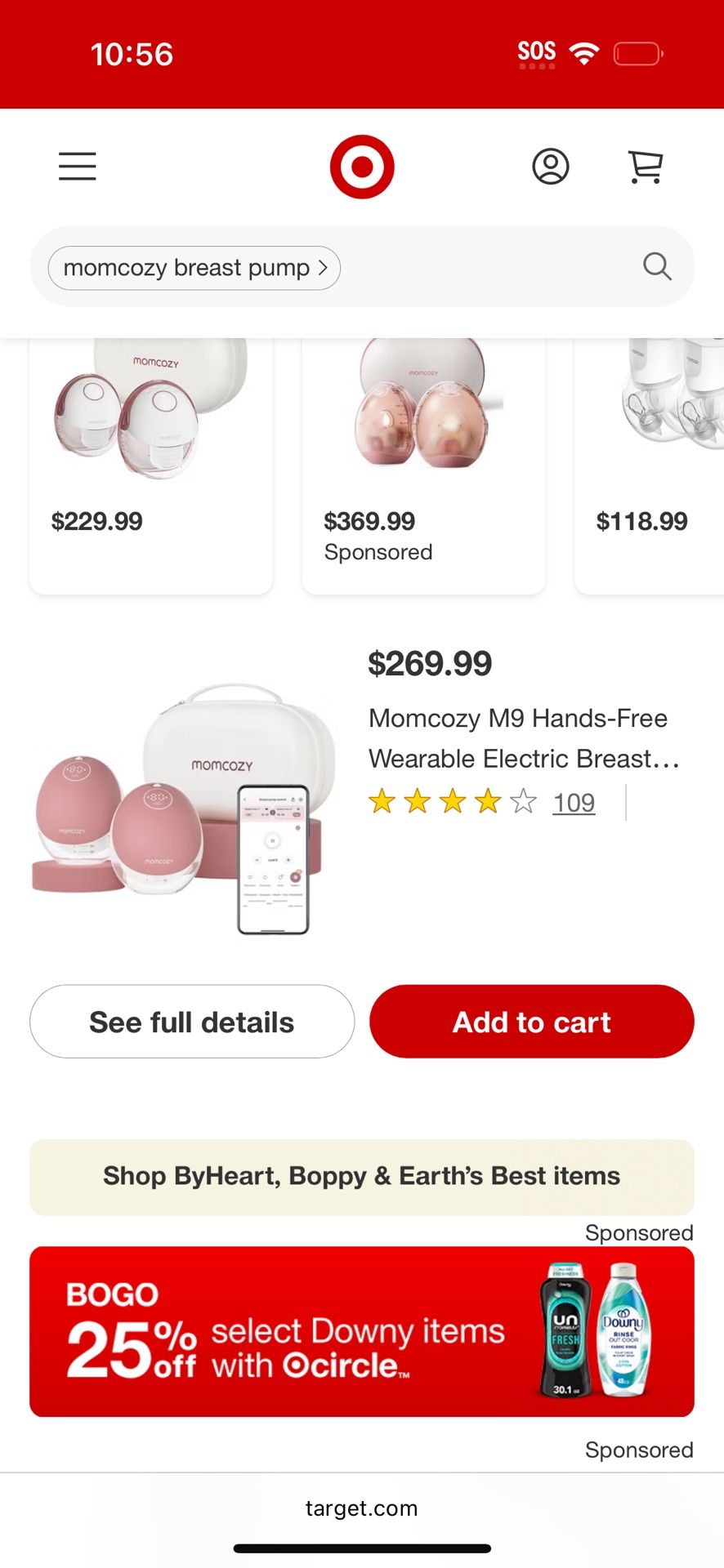Tap the magnifier search icon
The height and width of the screenshot is (1568, 724).
pyautogui.click(x=657, y=266)
